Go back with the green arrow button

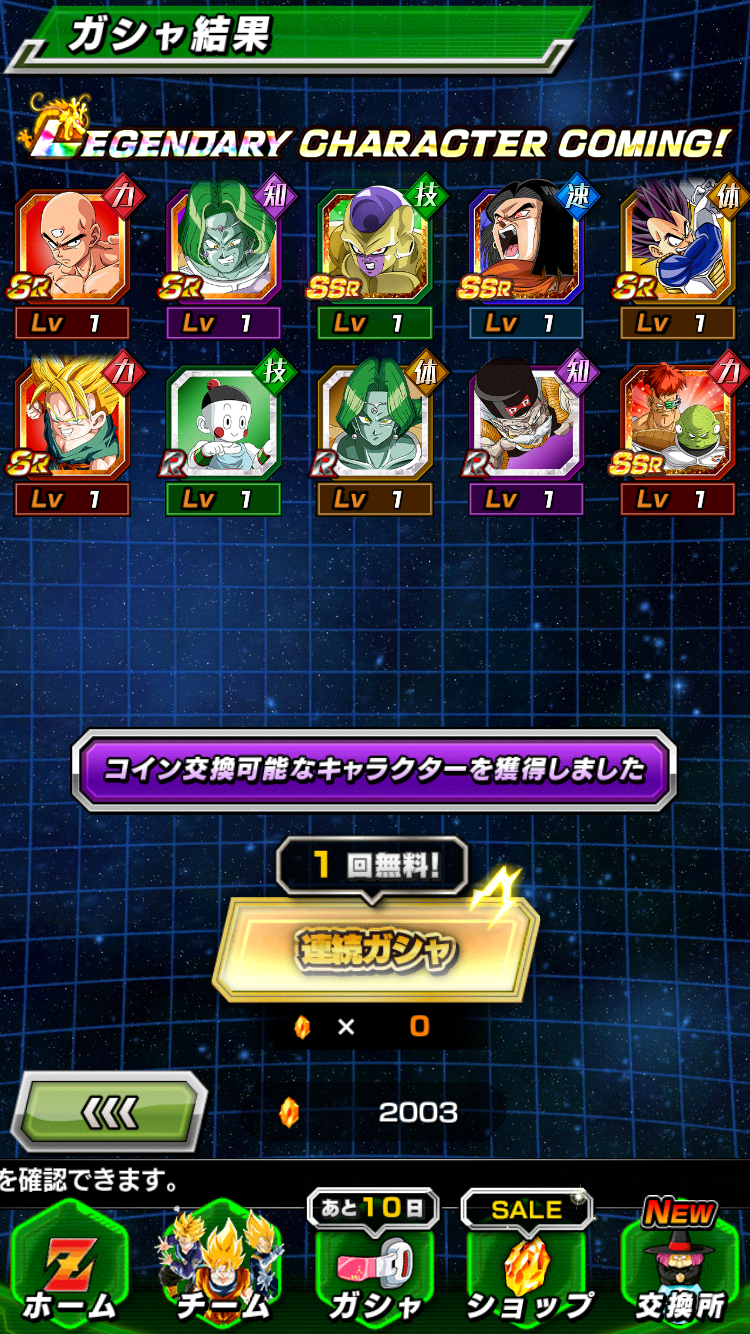click(x=108, y=1111)
